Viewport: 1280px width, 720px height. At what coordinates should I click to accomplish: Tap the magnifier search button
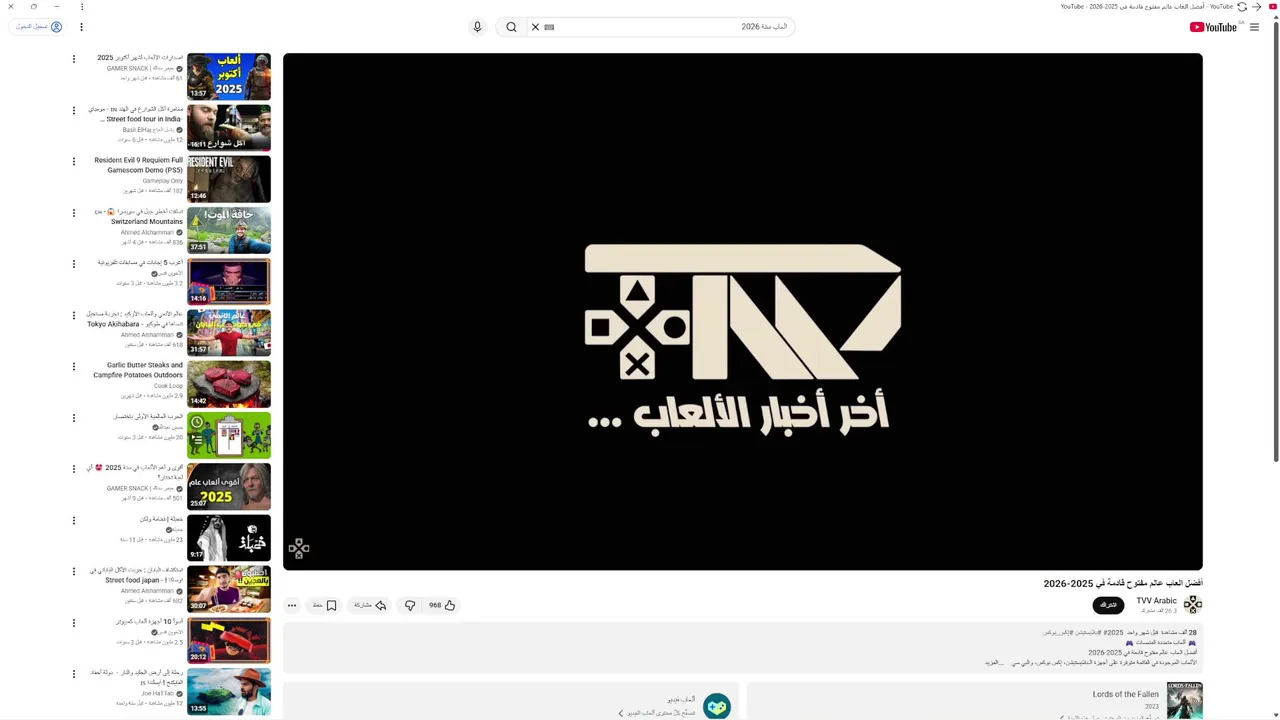[511, 27]
